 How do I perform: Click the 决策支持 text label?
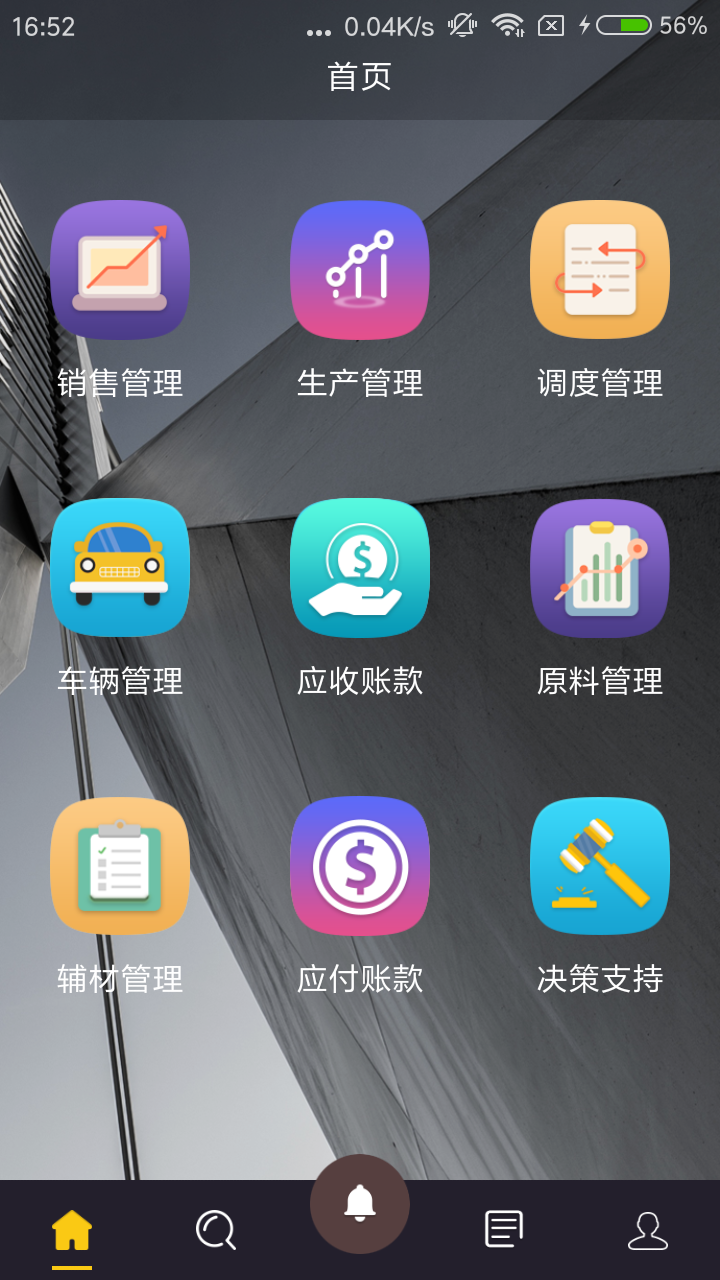pyautogui.click(x=600, y=978)
